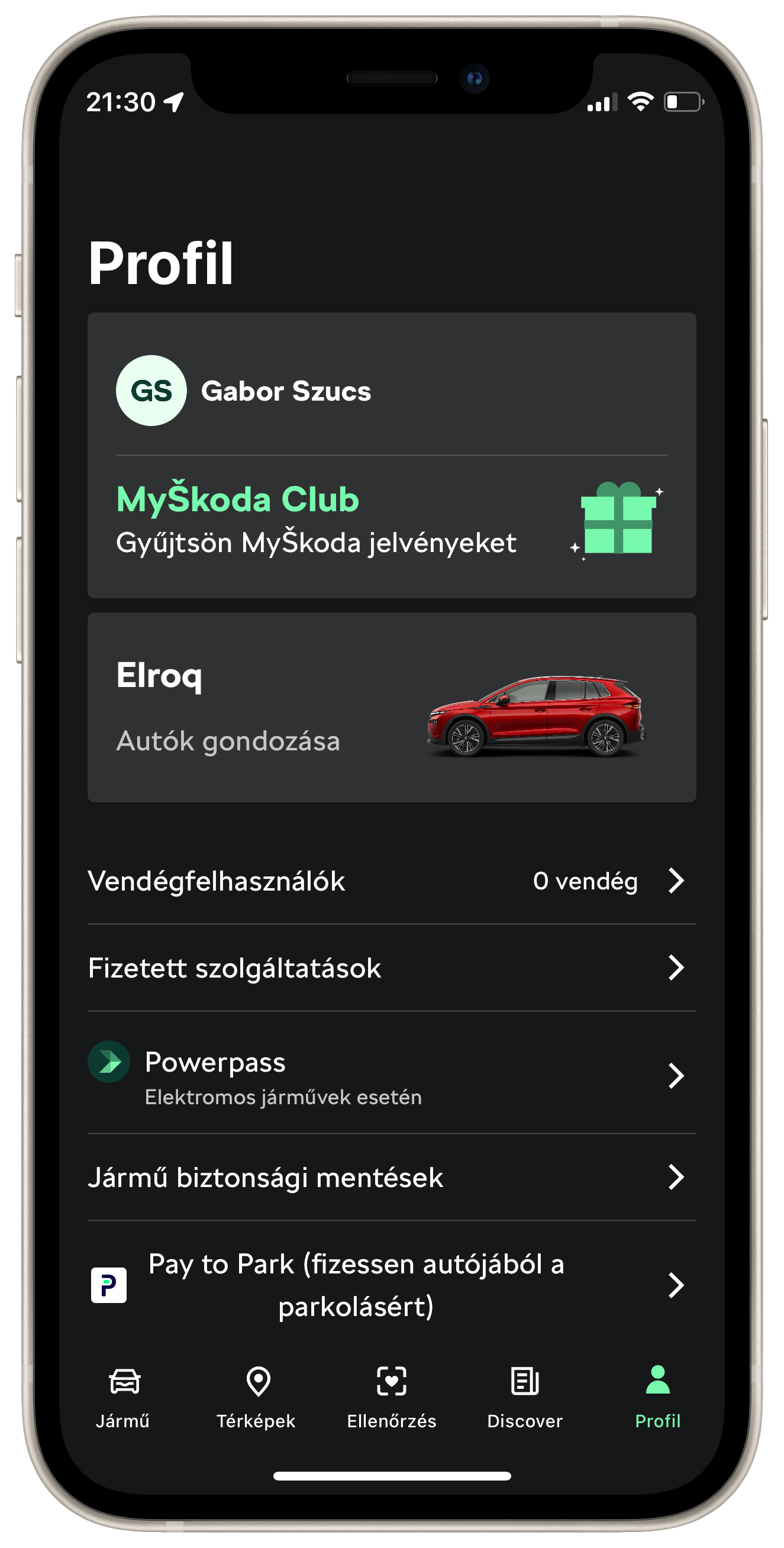Open the MyŠkoda Club banner
Image resolution: width=784 pixels, height=1548 pixels.
(391, 521)
